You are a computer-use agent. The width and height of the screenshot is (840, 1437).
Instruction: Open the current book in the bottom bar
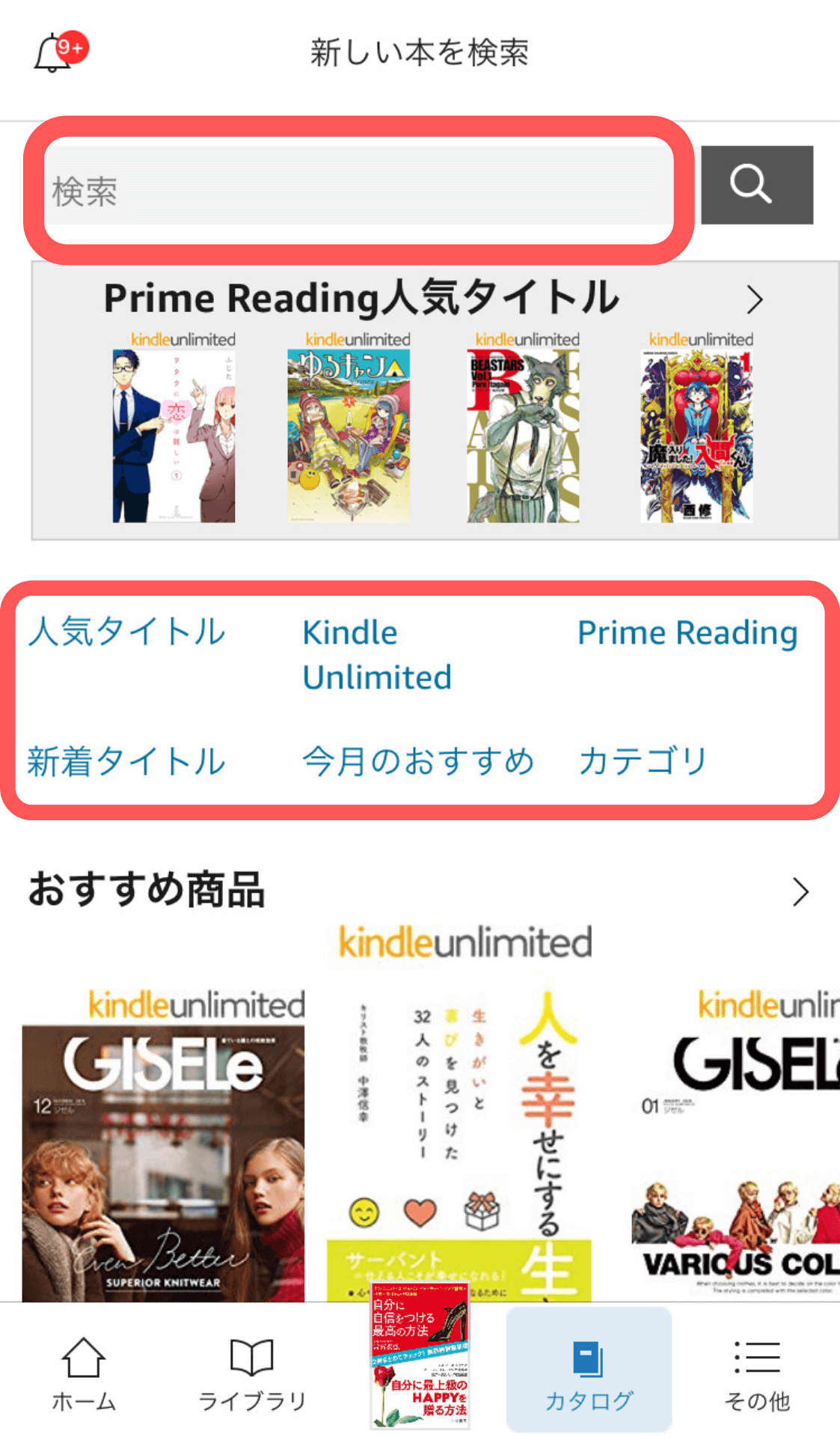tap(420, 1364)
